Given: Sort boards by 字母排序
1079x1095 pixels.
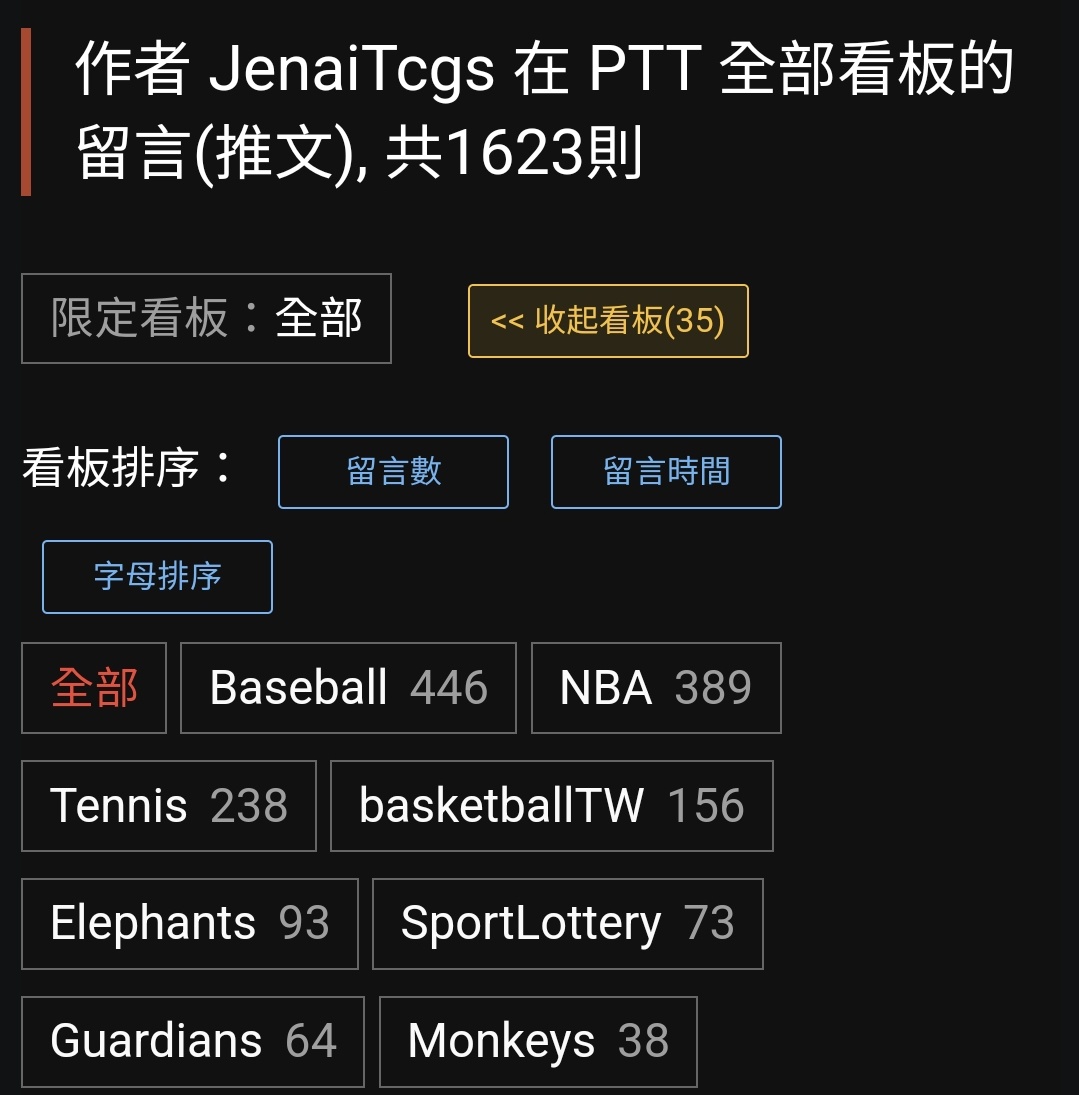Looking at the screenshot, I should (x=157, y=577).
